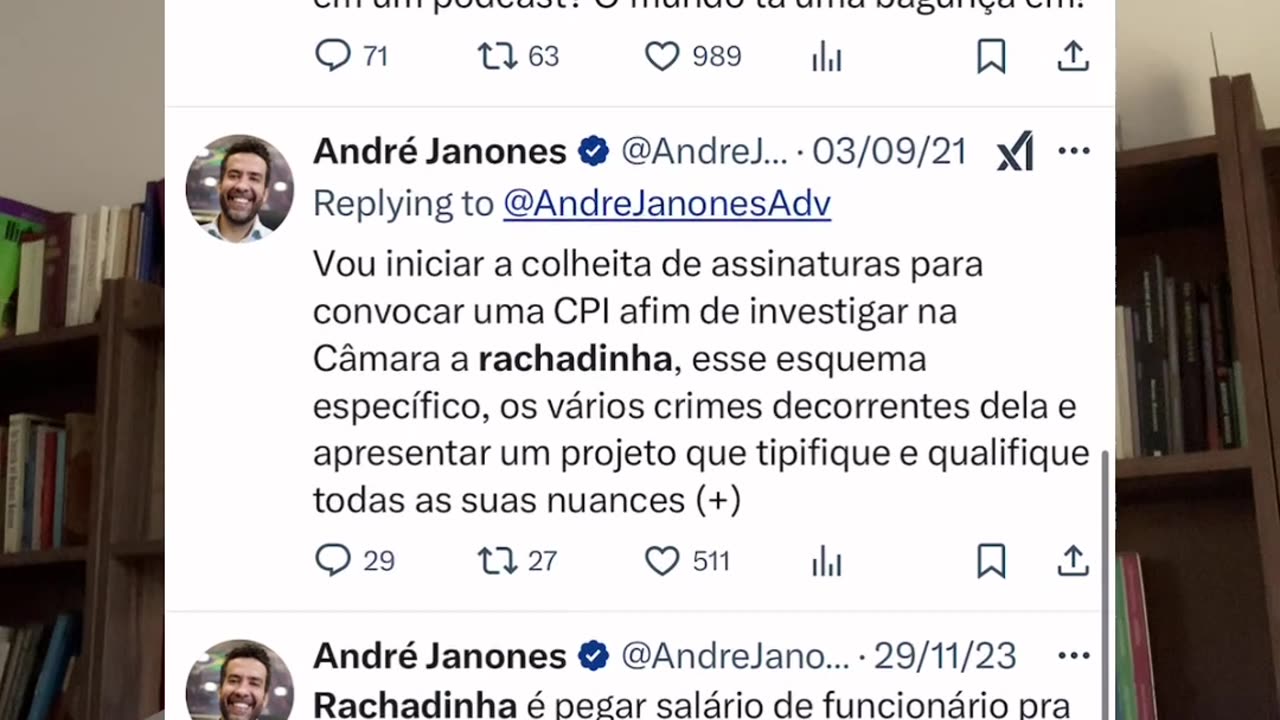Share the CPI rachadinha tweet
This screenshot has width=1280, height=720.
pyautogui.click(x=1073, y=560)
